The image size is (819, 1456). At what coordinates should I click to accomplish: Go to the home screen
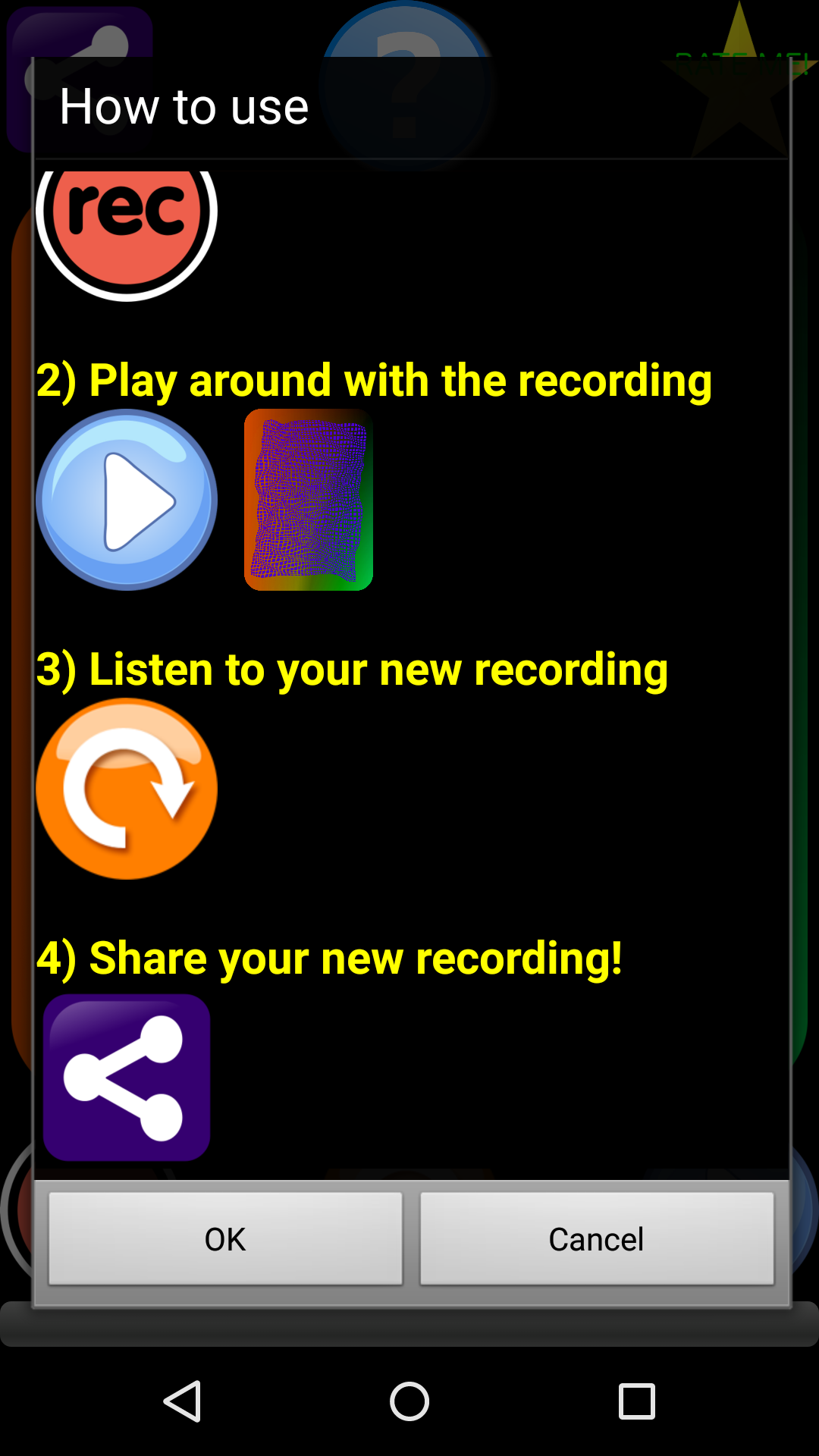pos(409,1401)
